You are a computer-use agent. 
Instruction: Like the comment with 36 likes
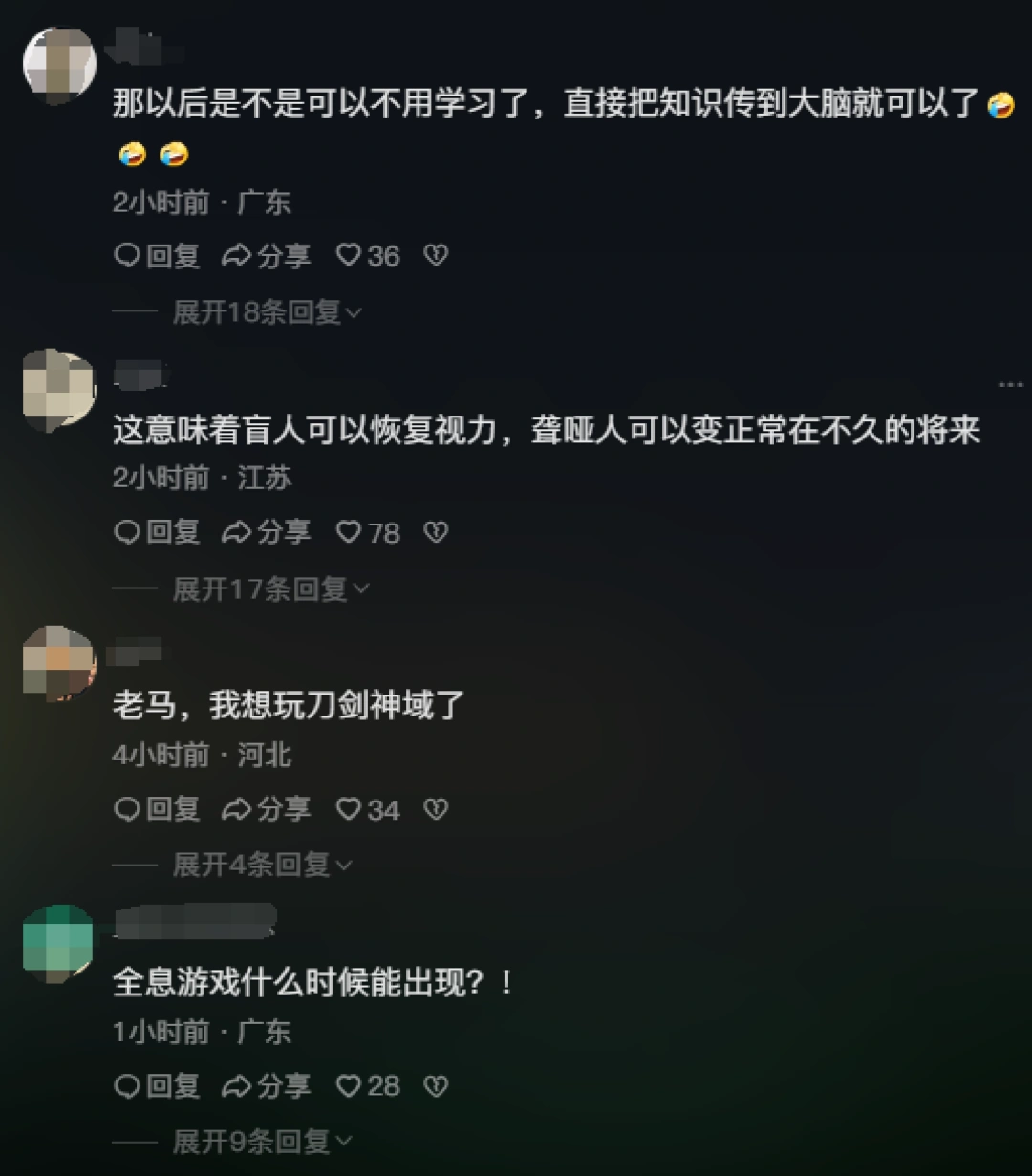tap(368, 256)
